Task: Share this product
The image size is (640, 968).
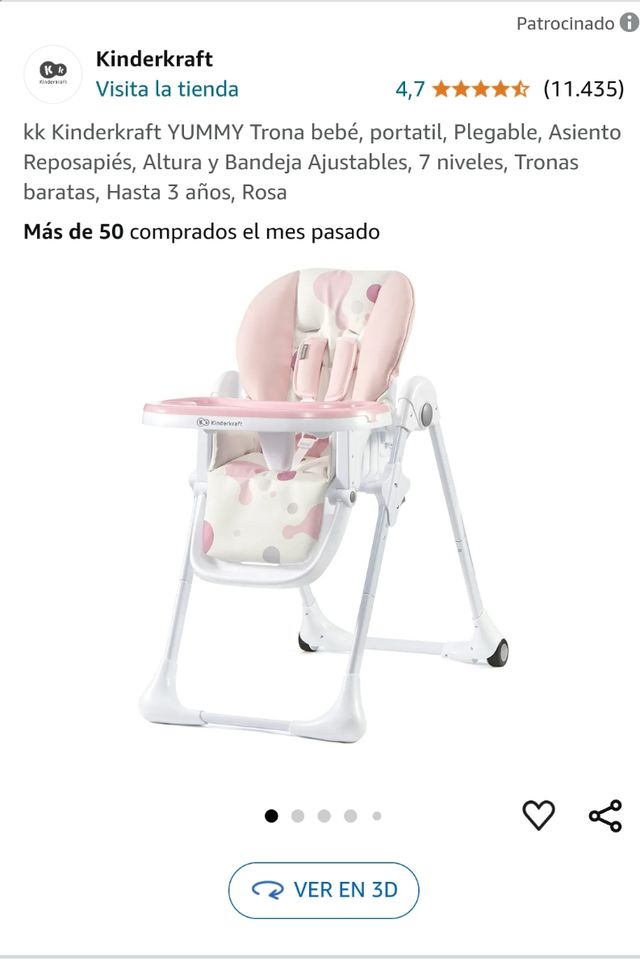Action: click(605, 816)
